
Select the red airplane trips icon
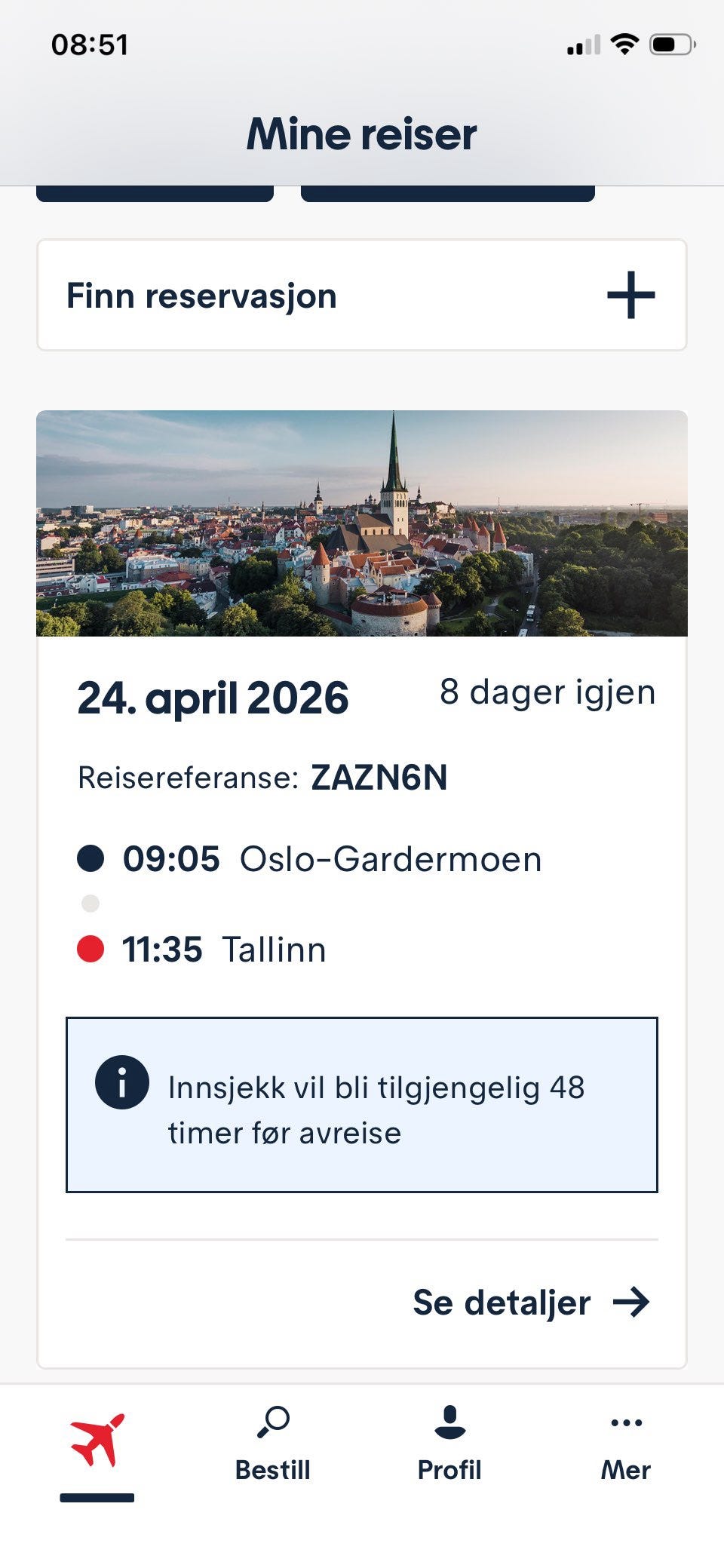pos(96,1437)
